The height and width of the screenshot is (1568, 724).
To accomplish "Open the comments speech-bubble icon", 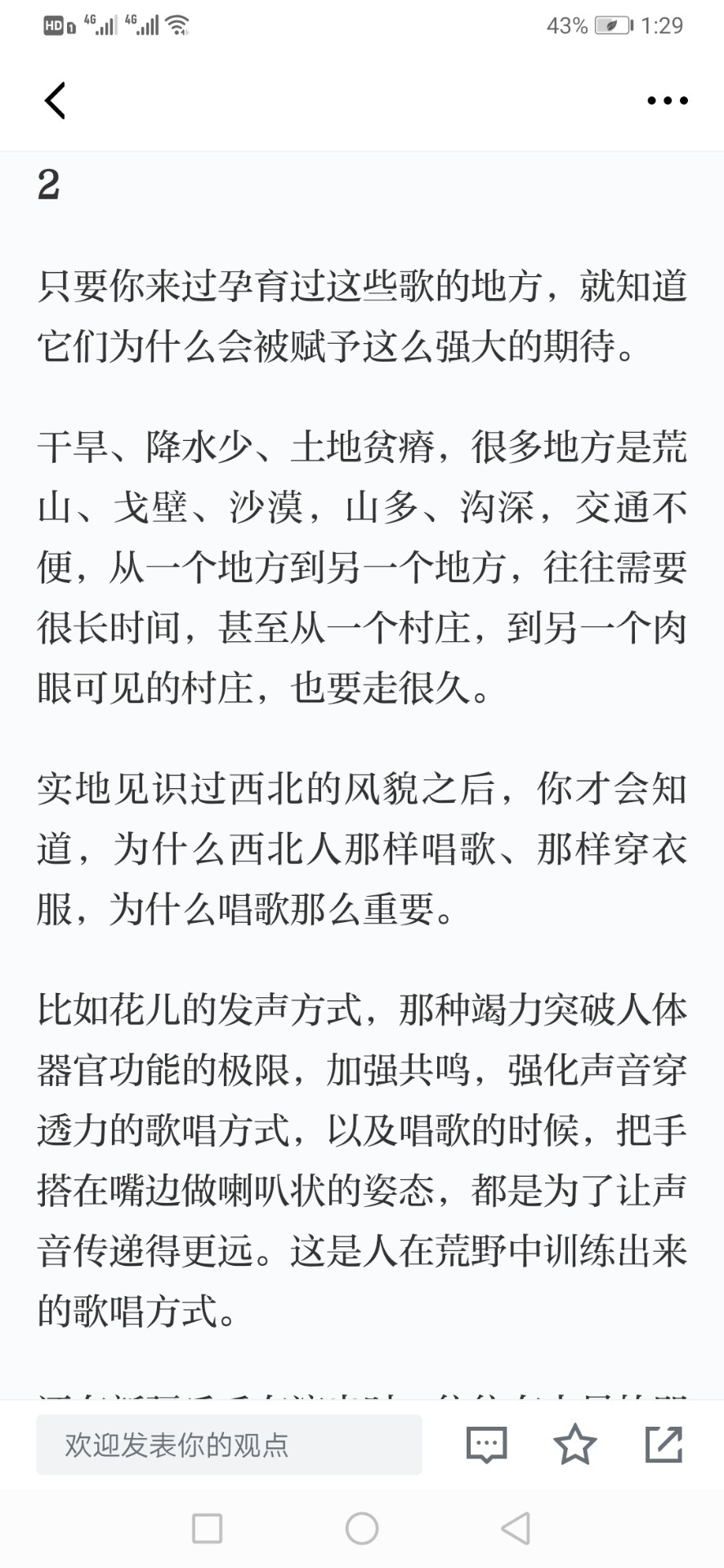I will 487,1445.
